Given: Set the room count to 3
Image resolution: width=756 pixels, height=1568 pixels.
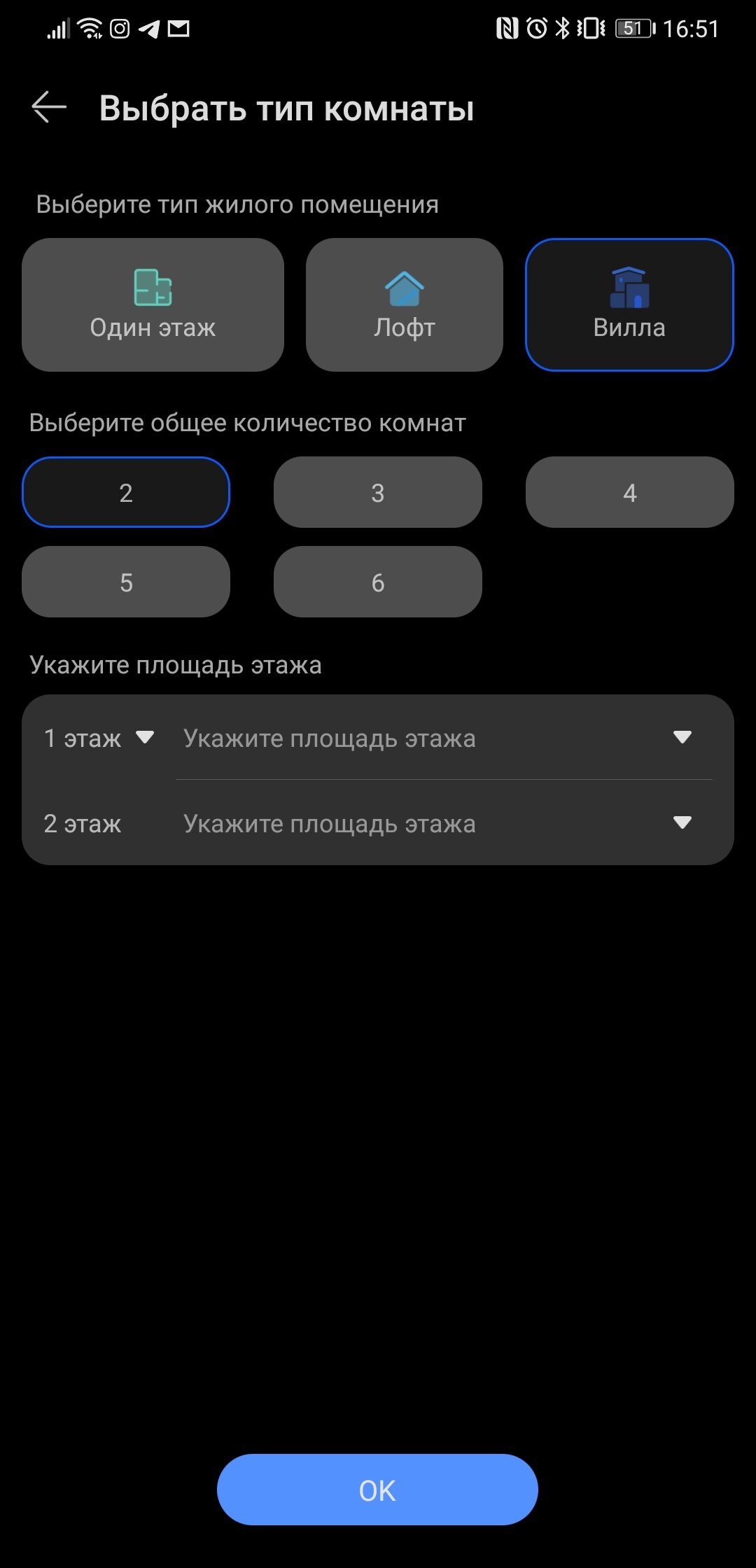Looking at the screenshot, I should point(378,492).
